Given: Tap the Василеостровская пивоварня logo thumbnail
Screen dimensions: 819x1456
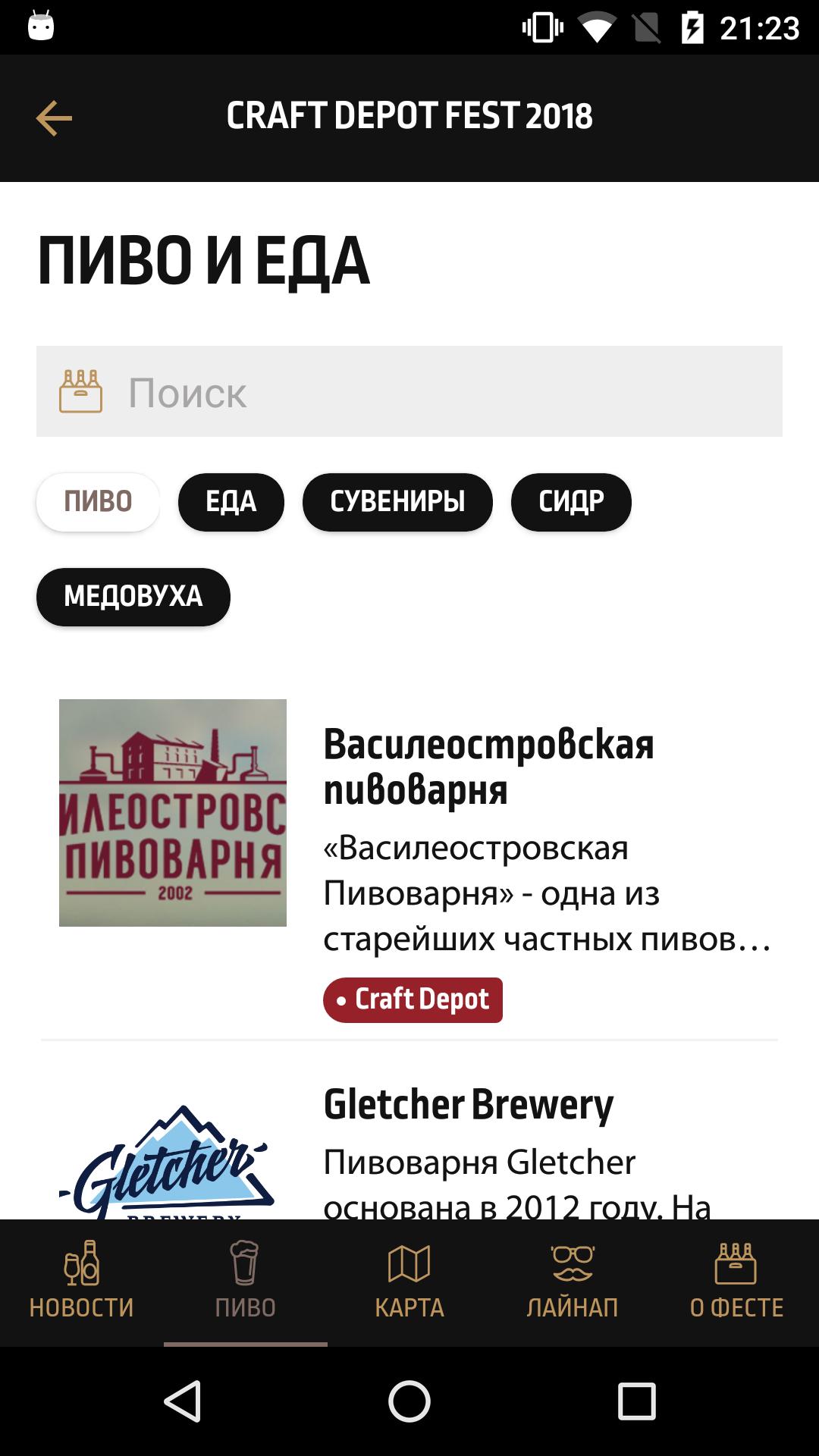Looking at the screenshot, I should click(x=173, y=814).
